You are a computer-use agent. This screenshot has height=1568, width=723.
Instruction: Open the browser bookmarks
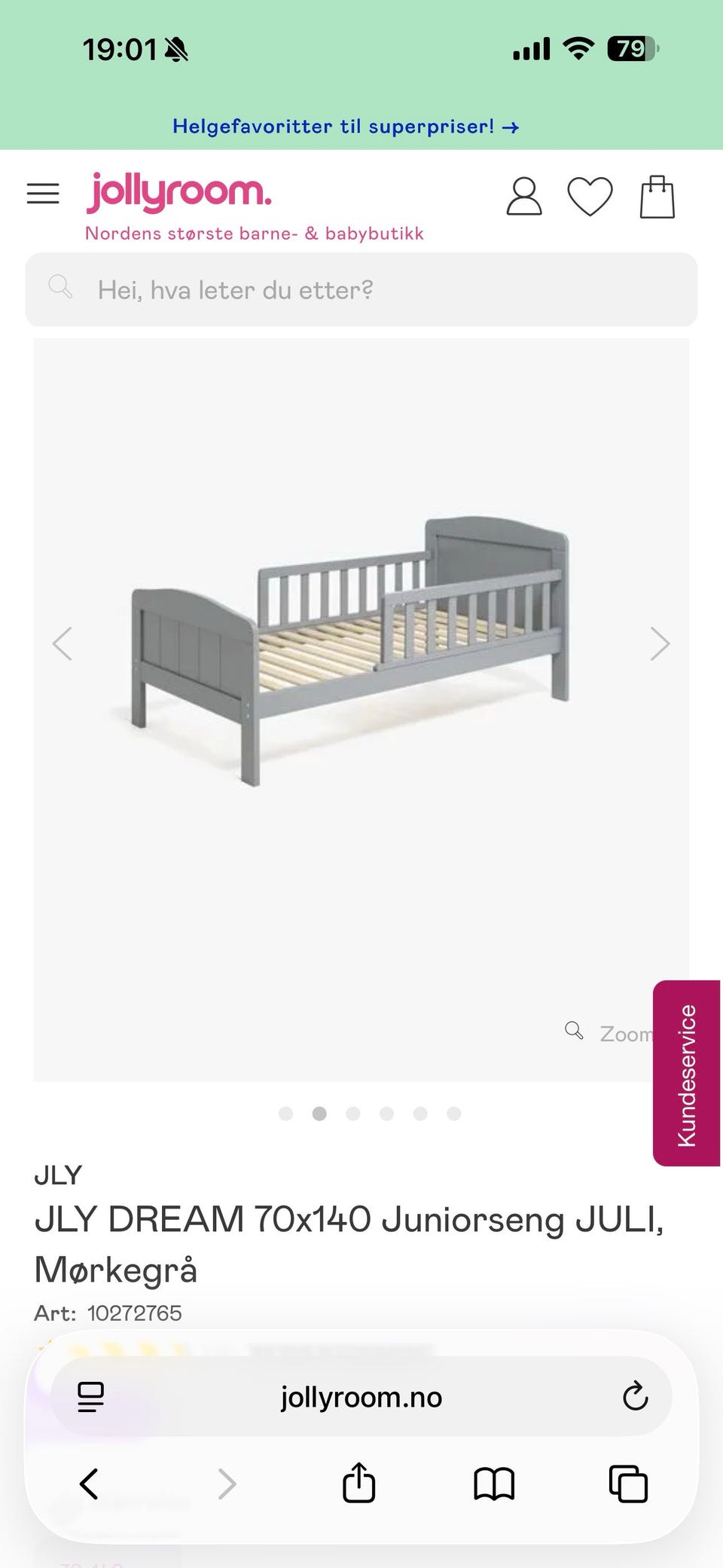[494, 1484]
